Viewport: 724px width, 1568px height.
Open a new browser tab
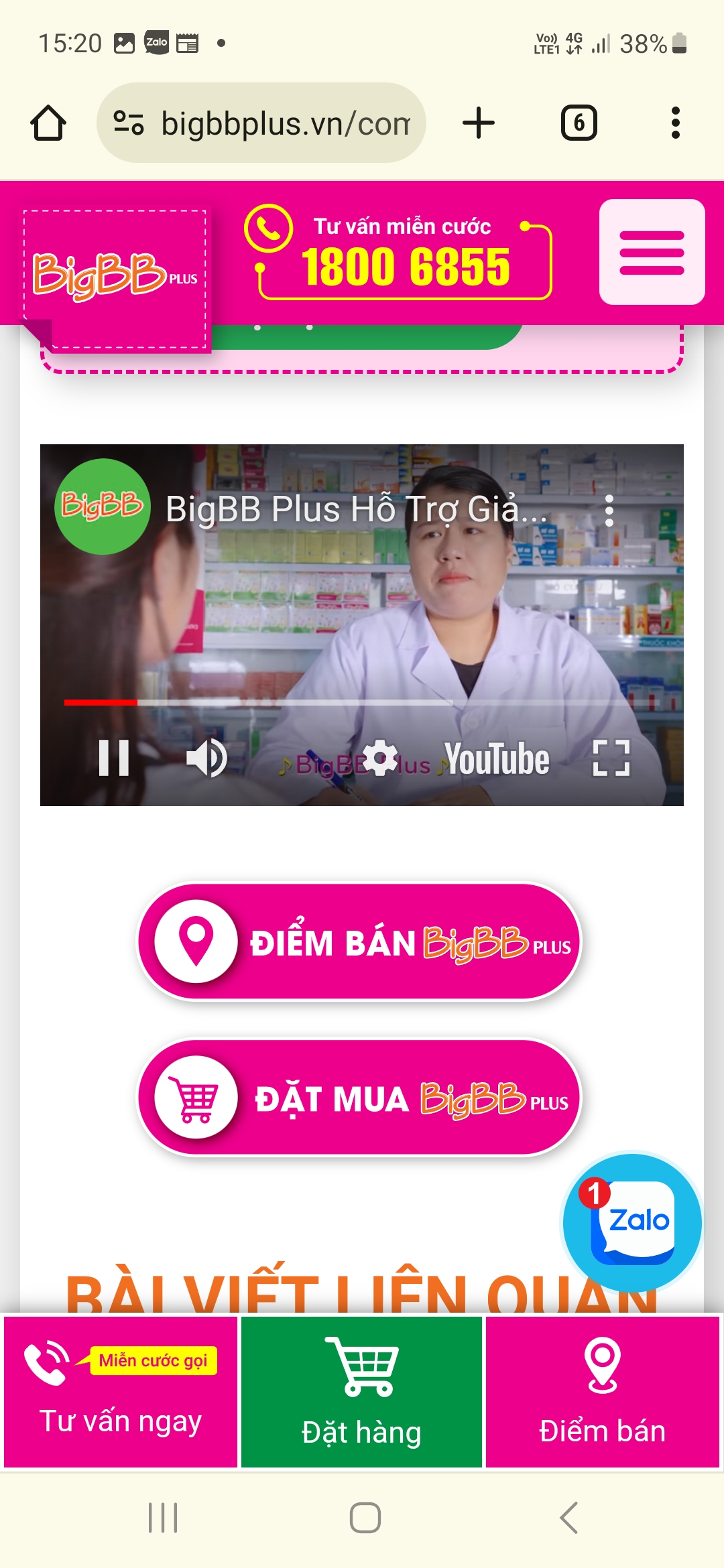coord(479,123)
